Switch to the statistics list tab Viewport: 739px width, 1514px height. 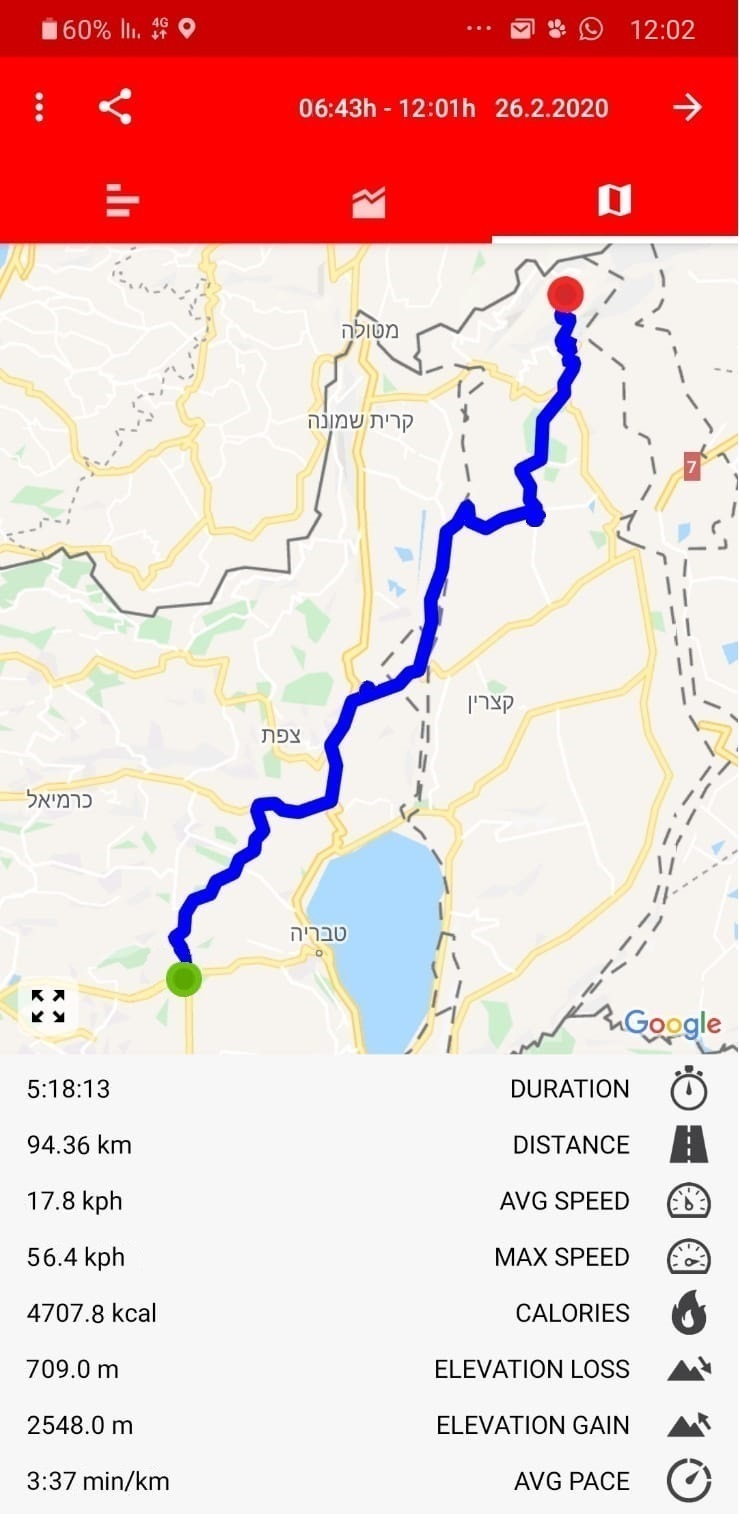pos(123,201)
